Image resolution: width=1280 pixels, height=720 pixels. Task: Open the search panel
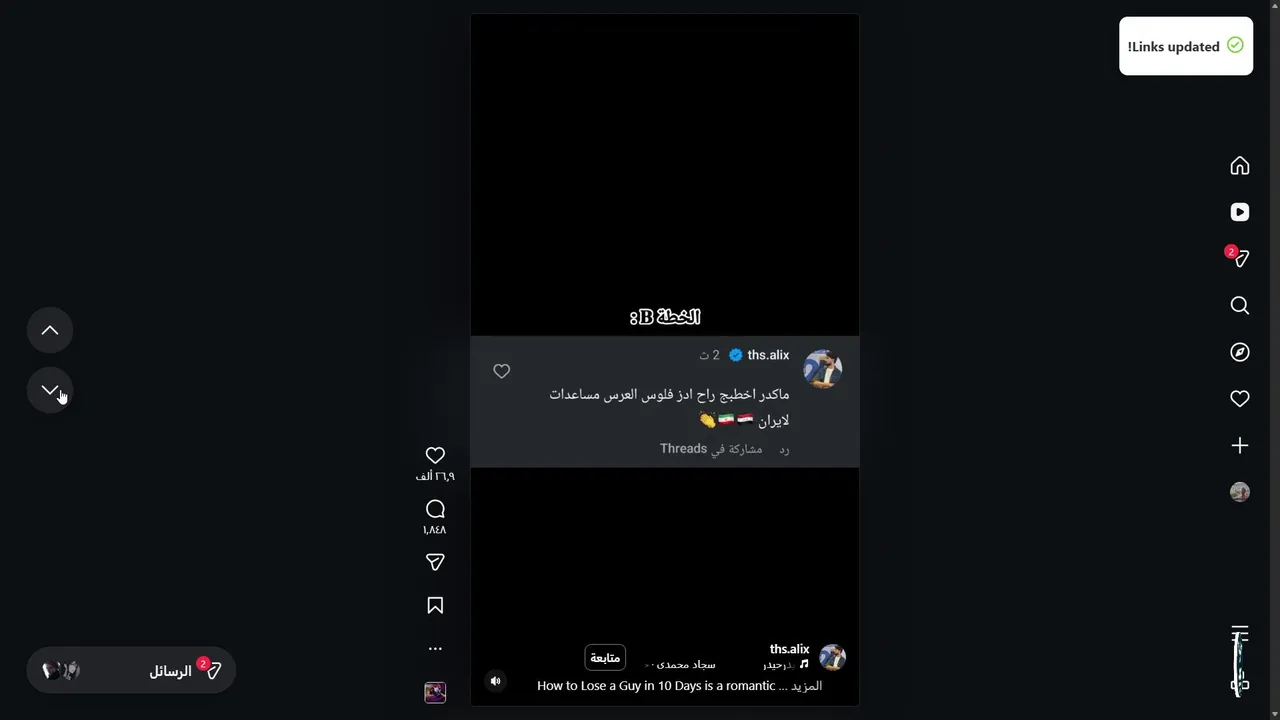1240,306
